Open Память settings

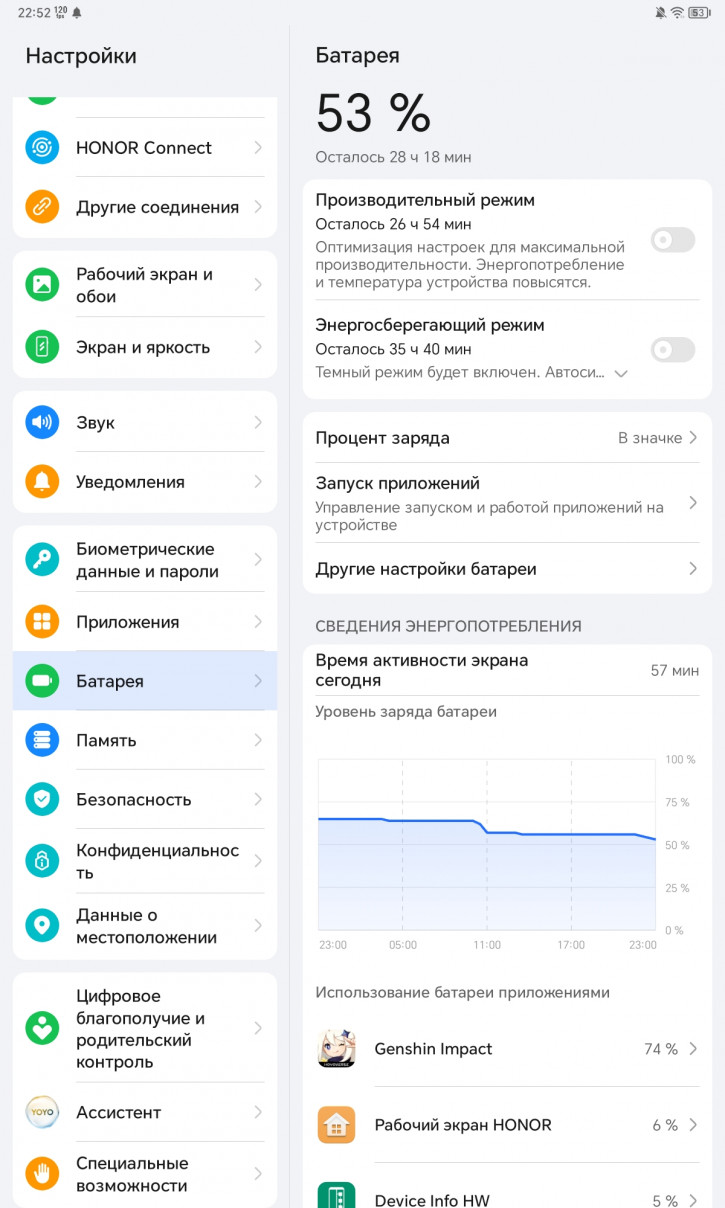[144, 740]
